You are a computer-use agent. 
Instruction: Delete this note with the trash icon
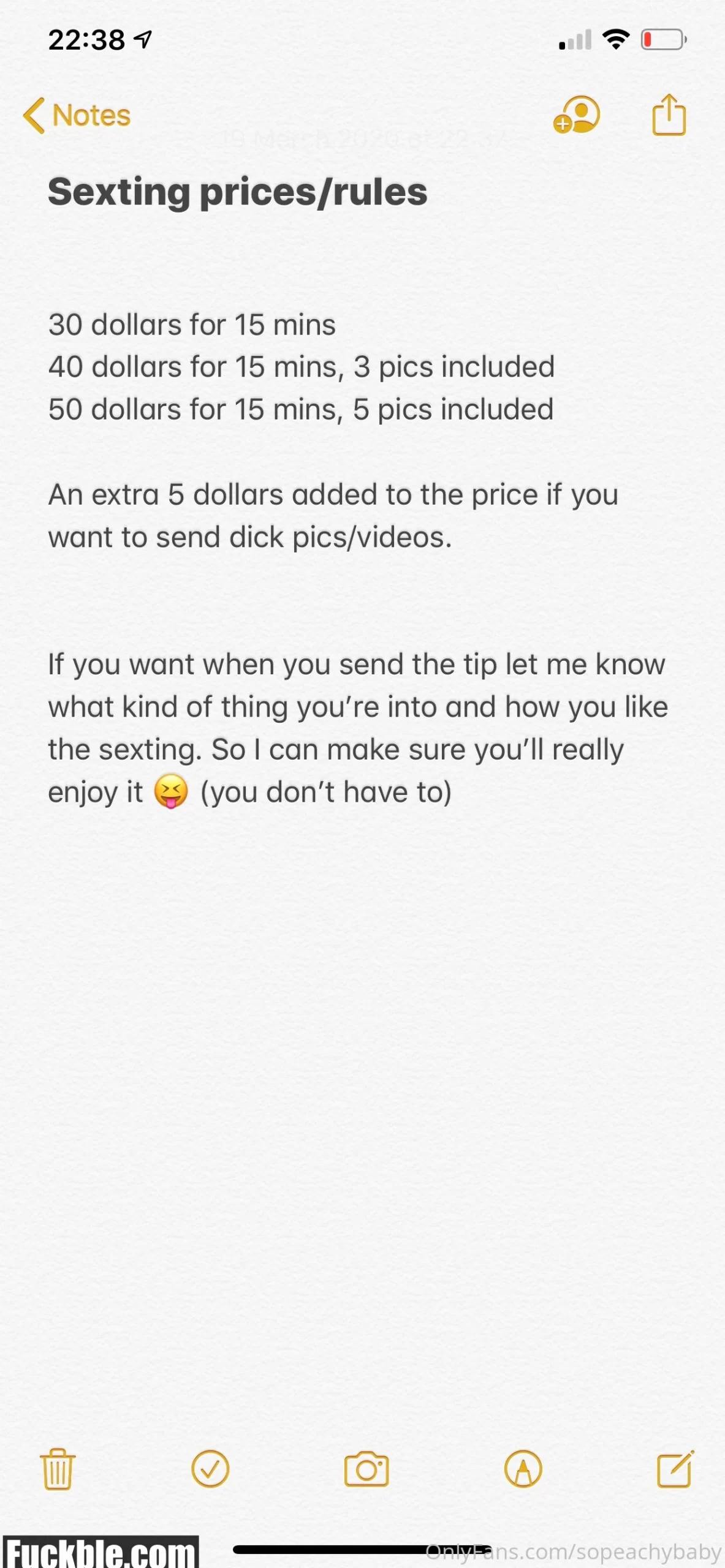click(58, 1469)
